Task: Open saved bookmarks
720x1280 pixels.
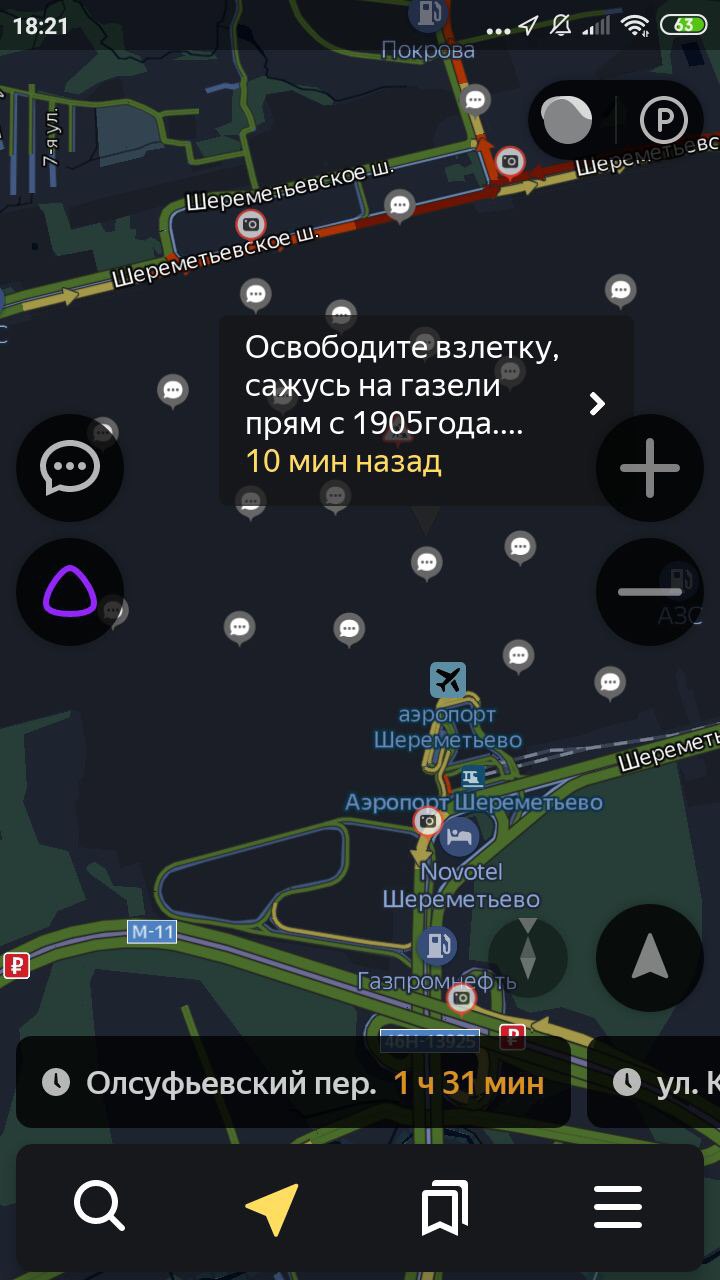Action: tap(445, 1208)
